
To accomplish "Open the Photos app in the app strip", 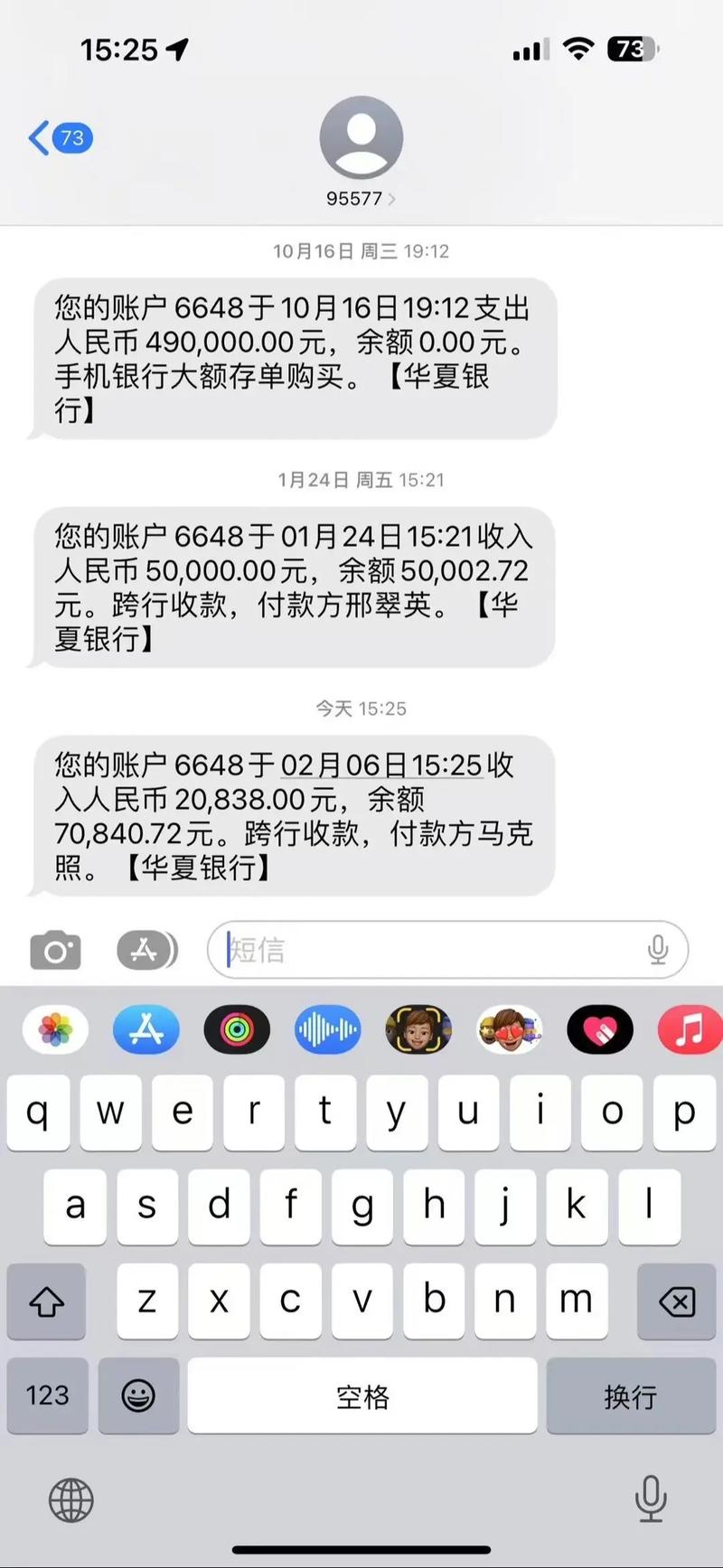I will pyautogui.click(x=55, y=1029).
